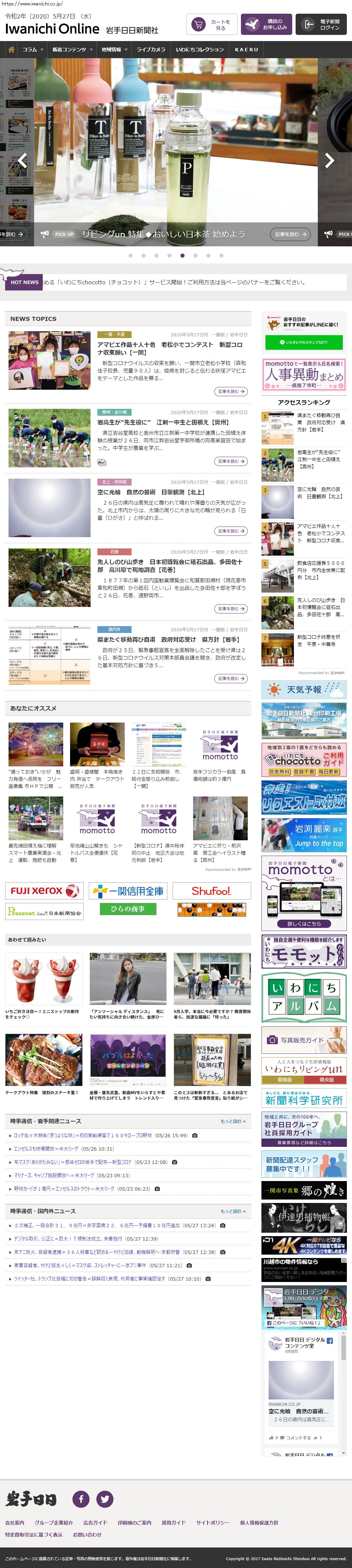The height and width of the screenshot is (1568, 352).
Task: Tap もっと読む beside 岩手関連ニュース
Action: pyautogui.click(x=233, y=1120)
